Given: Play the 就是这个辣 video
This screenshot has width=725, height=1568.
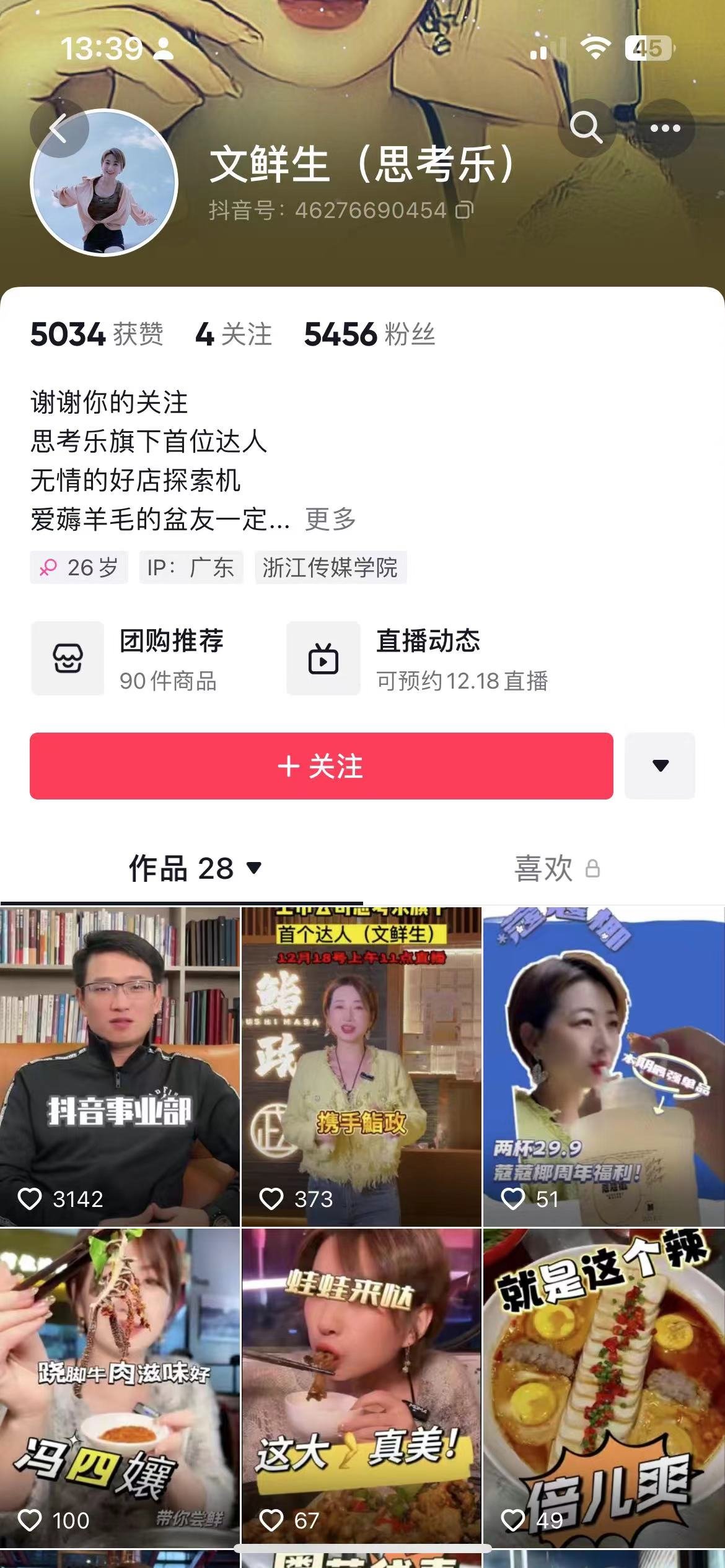Looking at the screenshot, I should tap(604, 1387).
